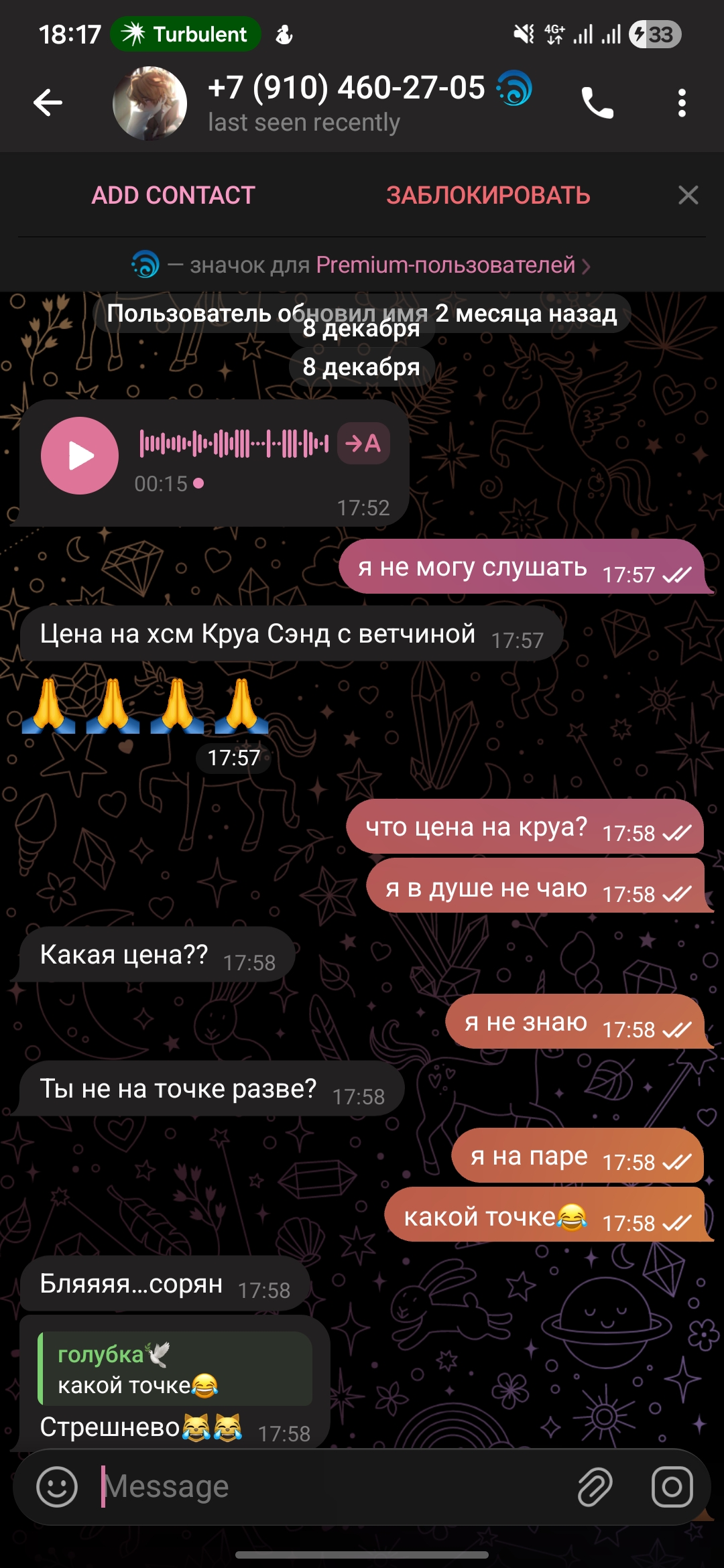This screenshot has width=724, height=1568.
Task: Tap ADD CONTACT
Action: pyautogui.click(x=173, y=195)
